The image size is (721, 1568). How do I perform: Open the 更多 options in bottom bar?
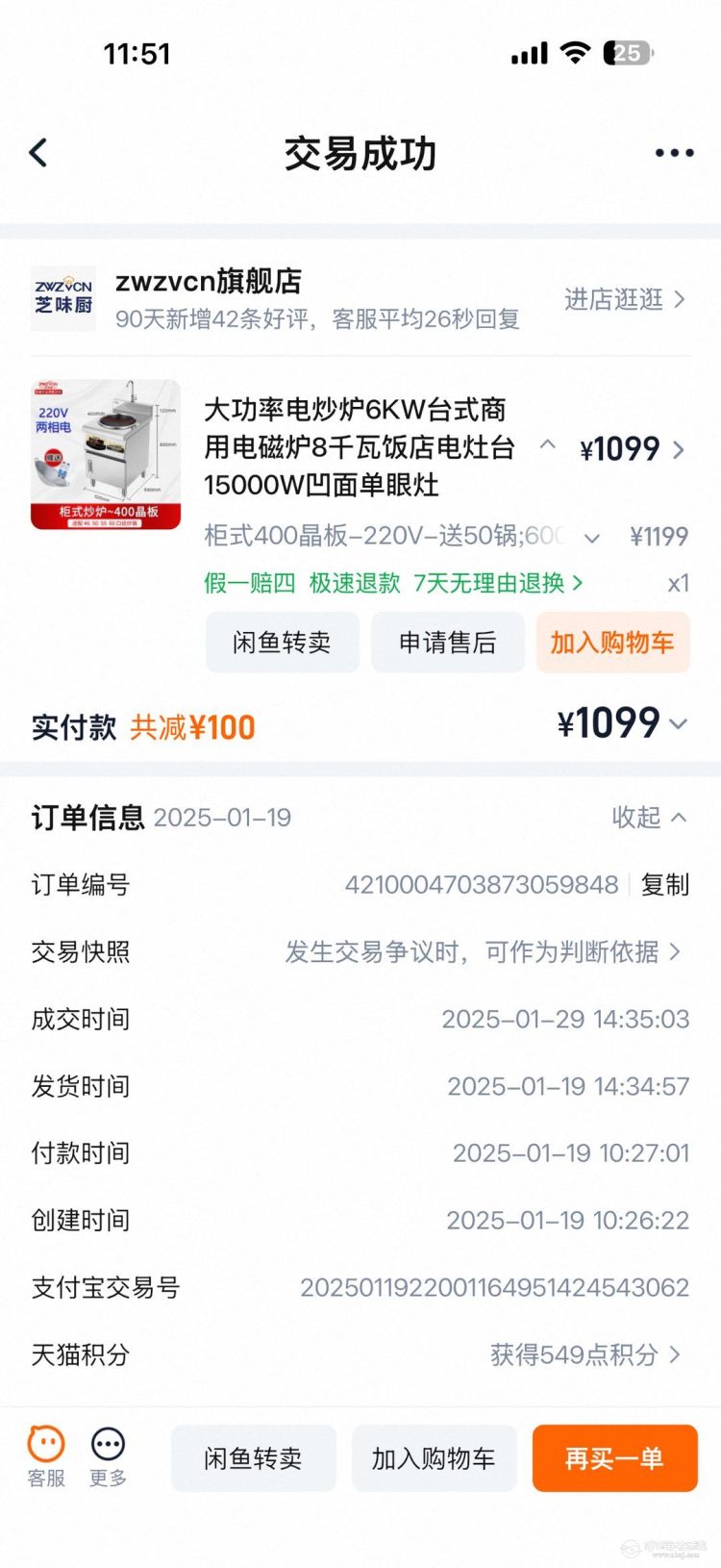click(108, 1456)
